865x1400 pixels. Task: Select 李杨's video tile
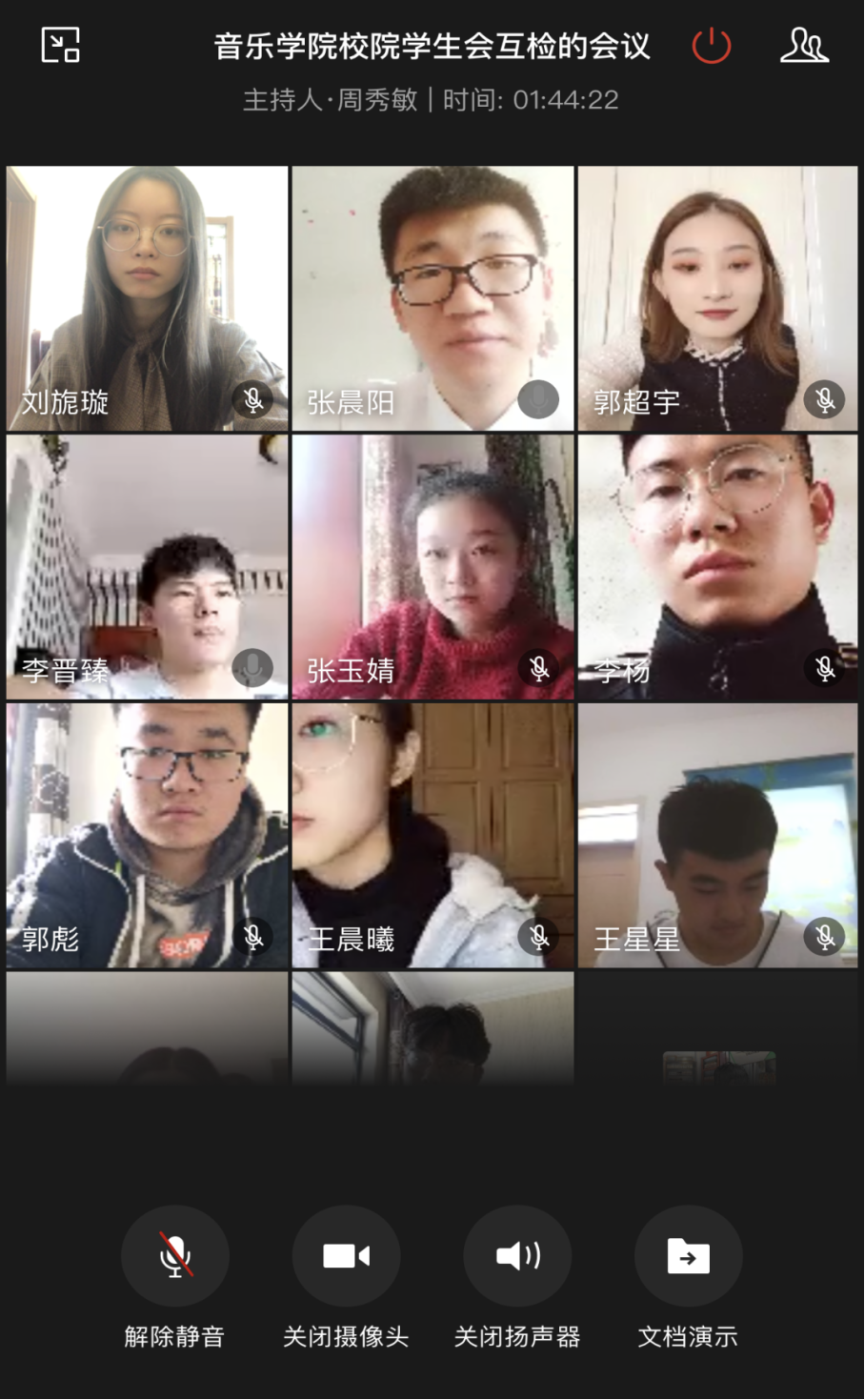click(717, 567)
